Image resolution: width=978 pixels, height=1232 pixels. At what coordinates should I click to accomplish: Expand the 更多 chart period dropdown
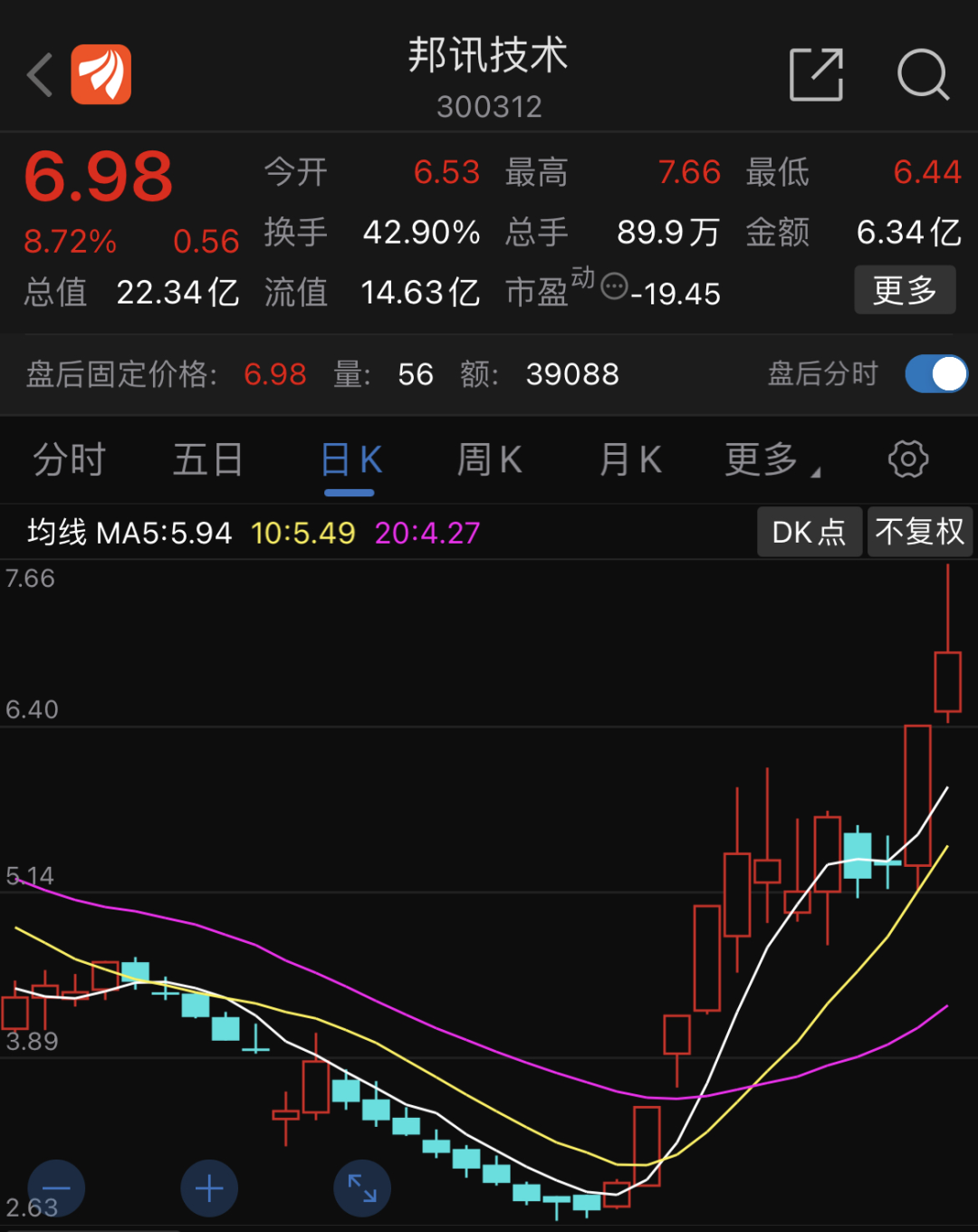coord(770,459)
